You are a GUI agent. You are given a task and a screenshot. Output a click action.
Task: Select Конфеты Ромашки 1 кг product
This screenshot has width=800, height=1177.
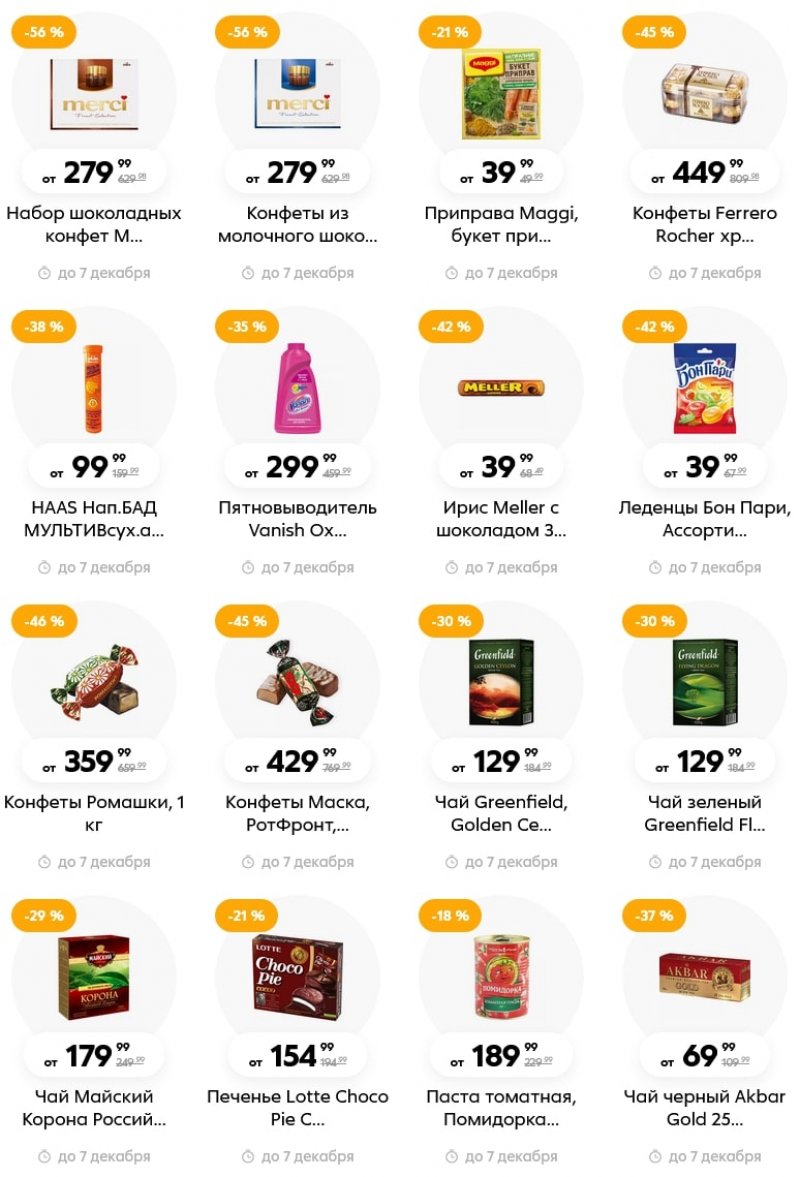(x=94, y=683)
